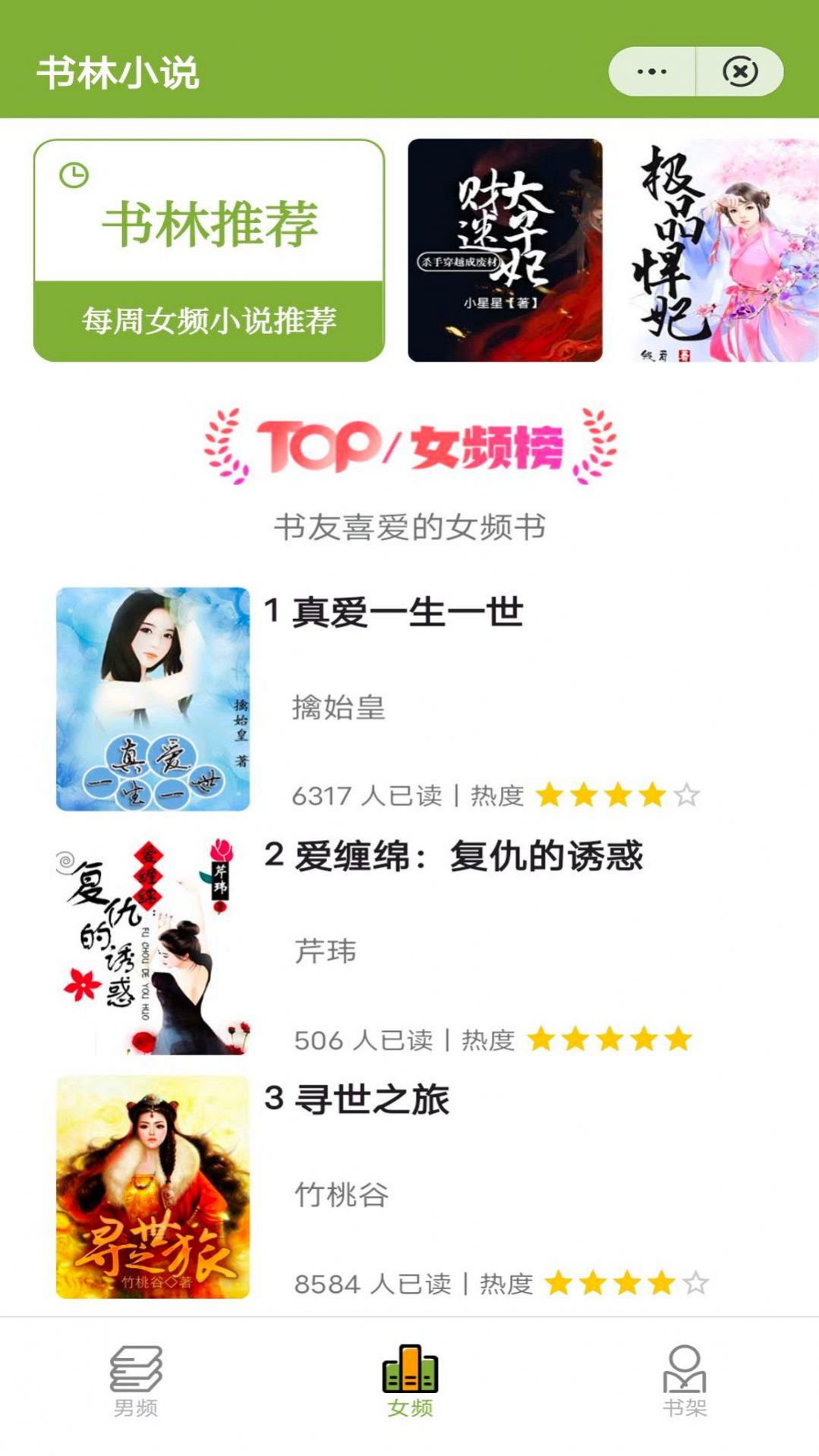The image size is (819, 1456).
Task: Select the 女频 tab
Action: coord(410,1382)
